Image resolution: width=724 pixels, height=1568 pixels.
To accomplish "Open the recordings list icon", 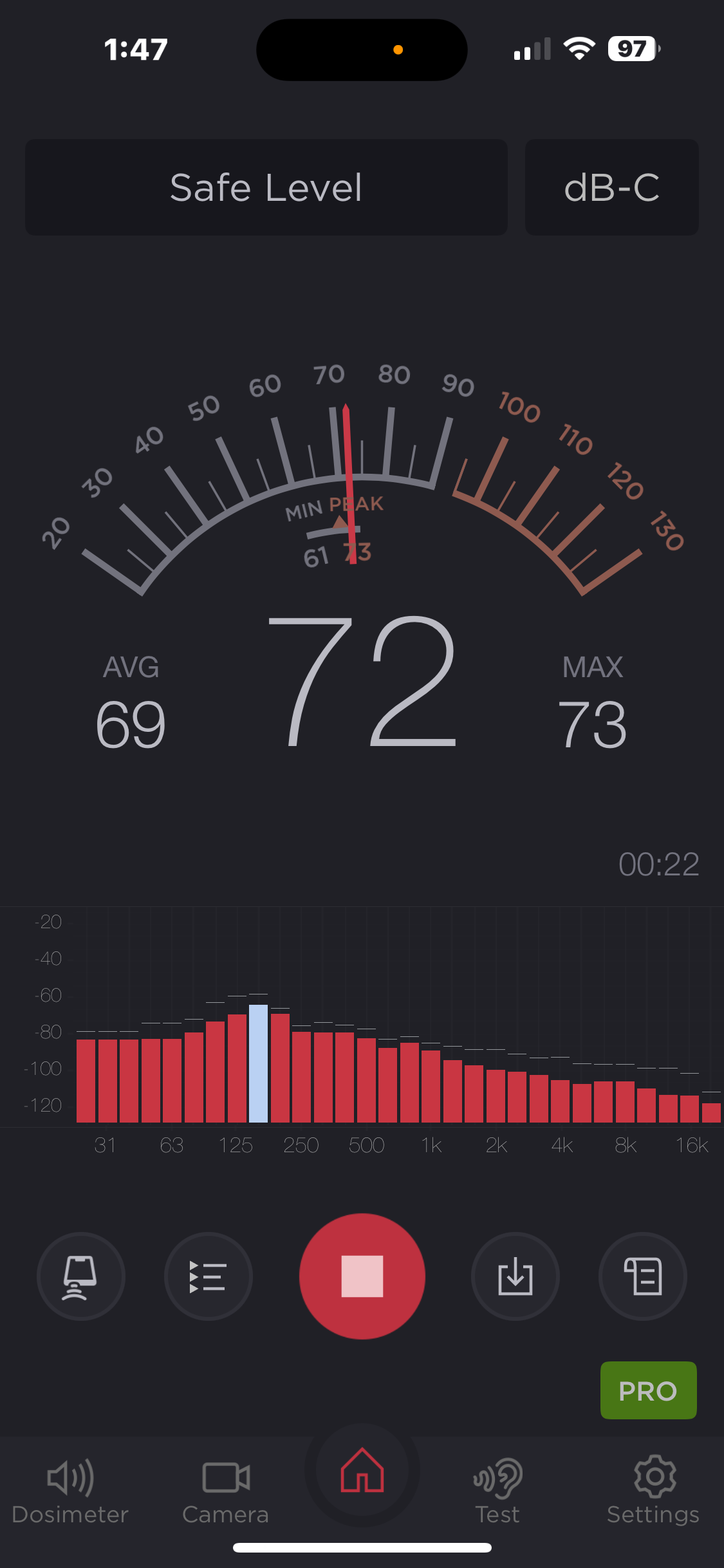I will coord(208,1276).
